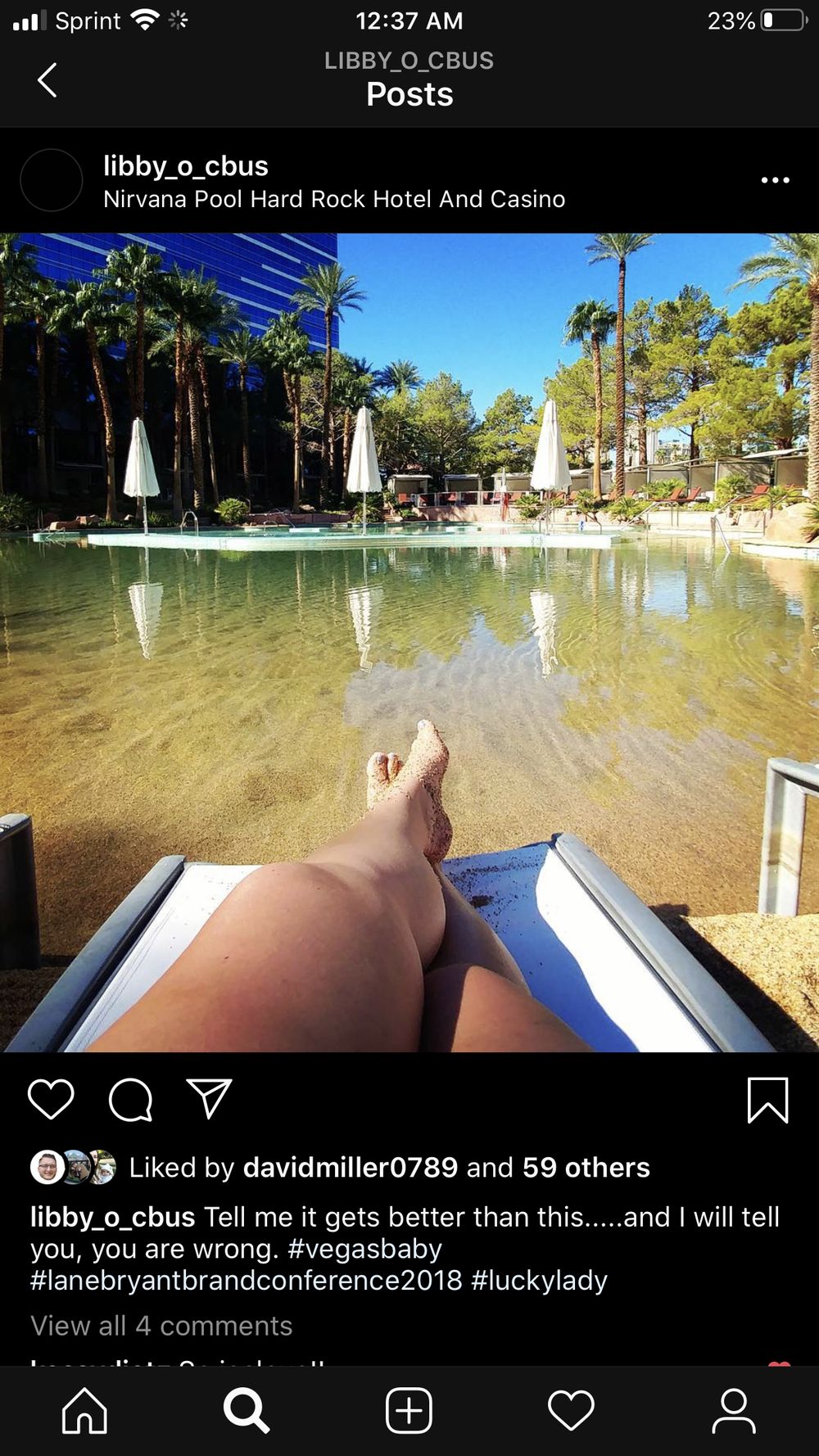
Task: Open davidmiller0789's profile in likes
Action: 351,1167
